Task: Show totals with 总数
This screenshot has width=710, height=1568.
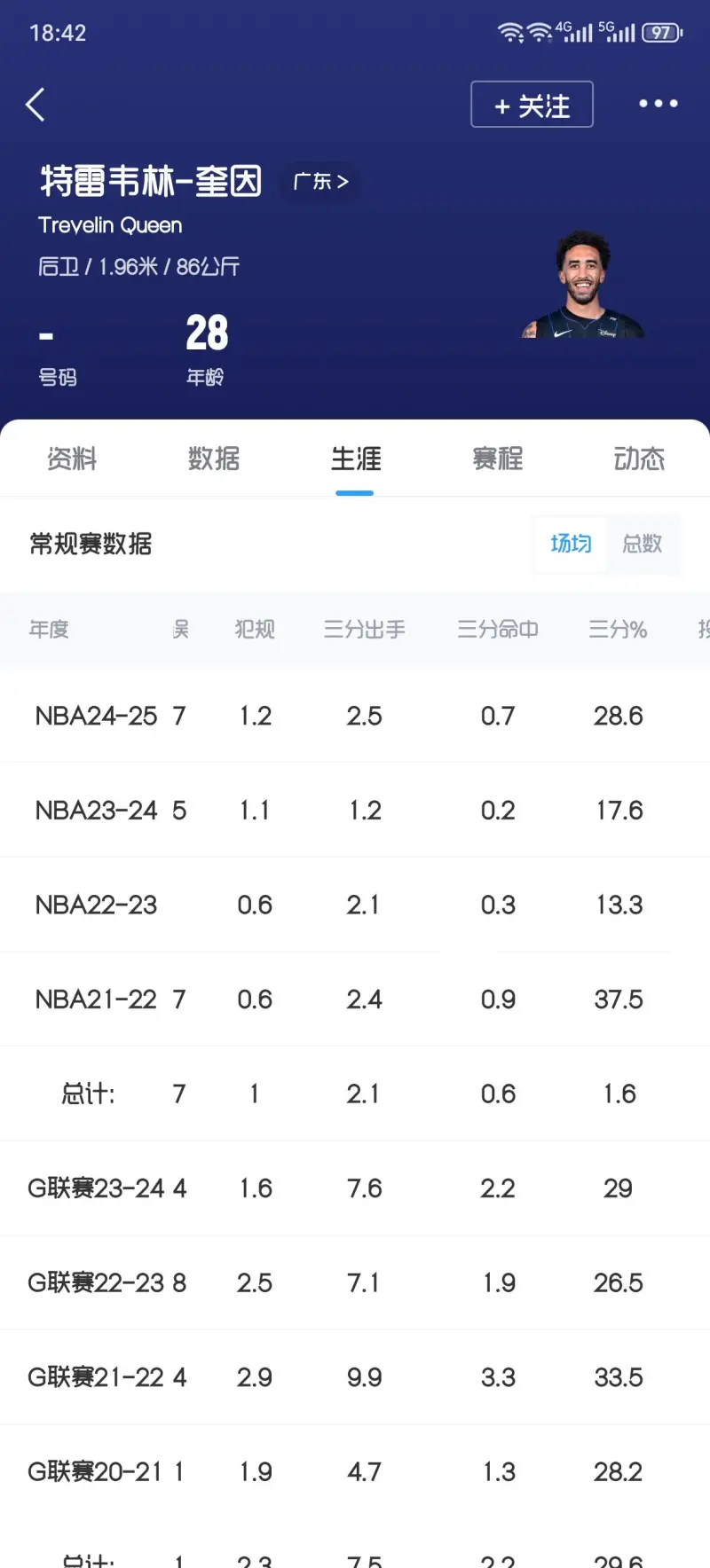Action: point(643,544)
